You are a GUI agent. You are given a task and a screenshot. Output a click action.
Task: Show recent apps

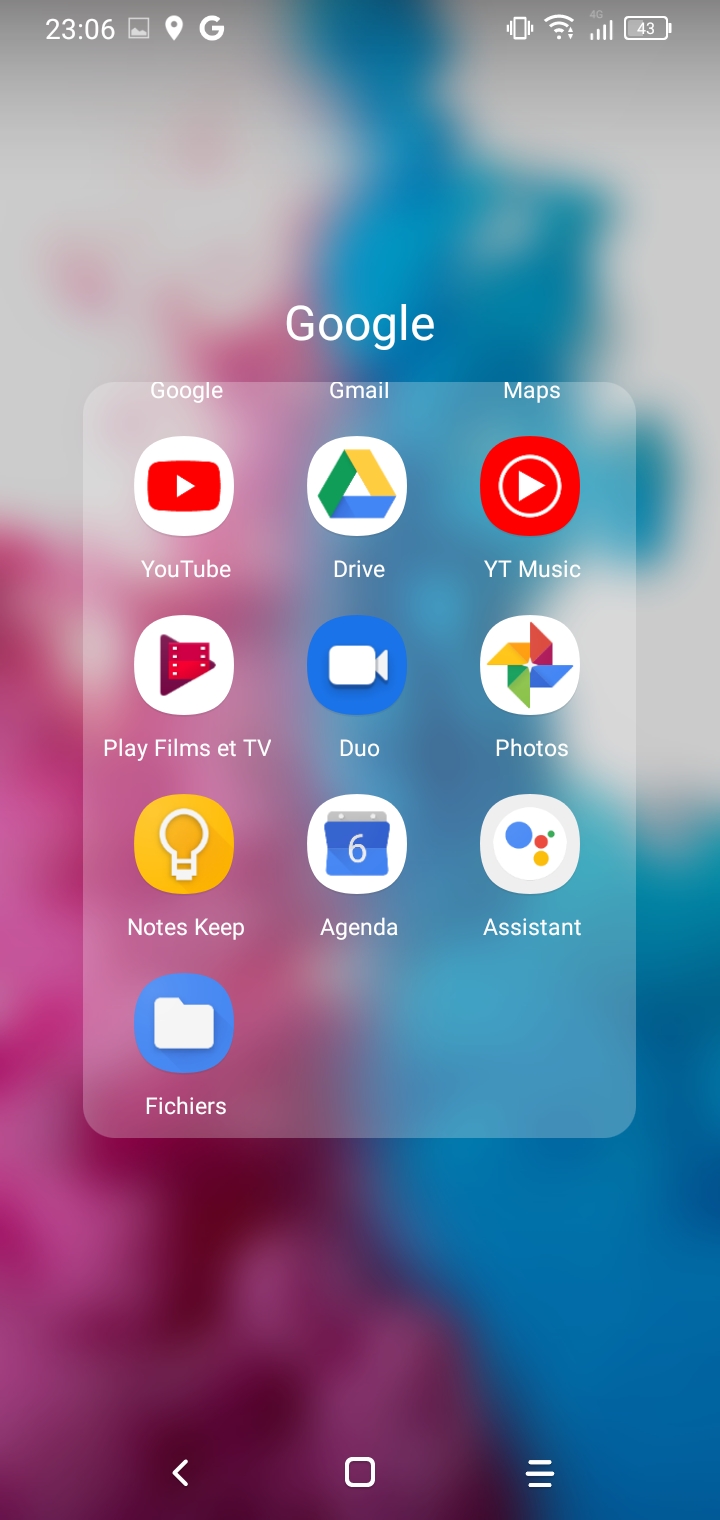(539, 1472)
